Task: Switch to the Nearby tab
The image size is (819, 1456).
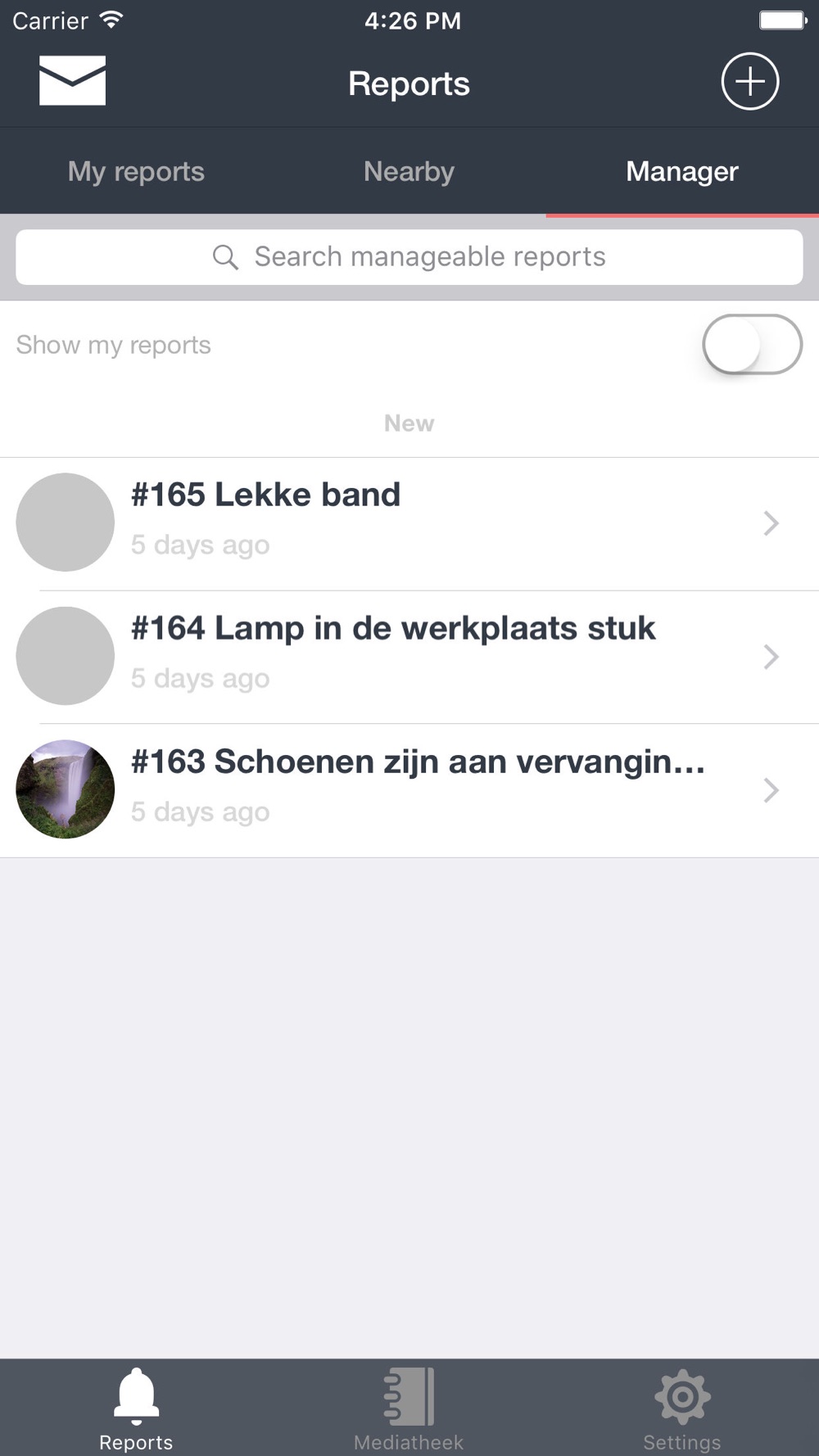Action: tap(409, 172)
